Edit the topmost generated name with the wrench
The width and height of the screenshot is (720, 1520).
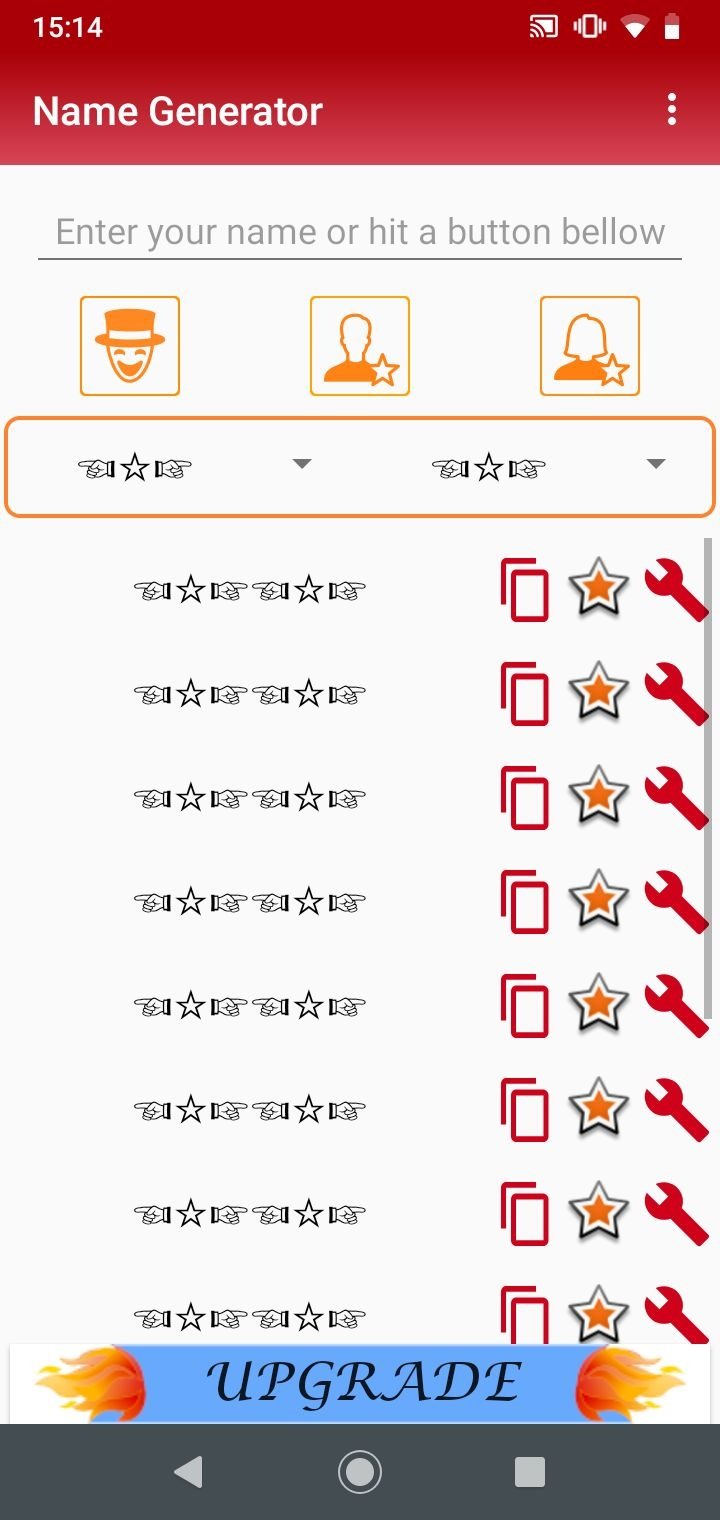[674, 589]
